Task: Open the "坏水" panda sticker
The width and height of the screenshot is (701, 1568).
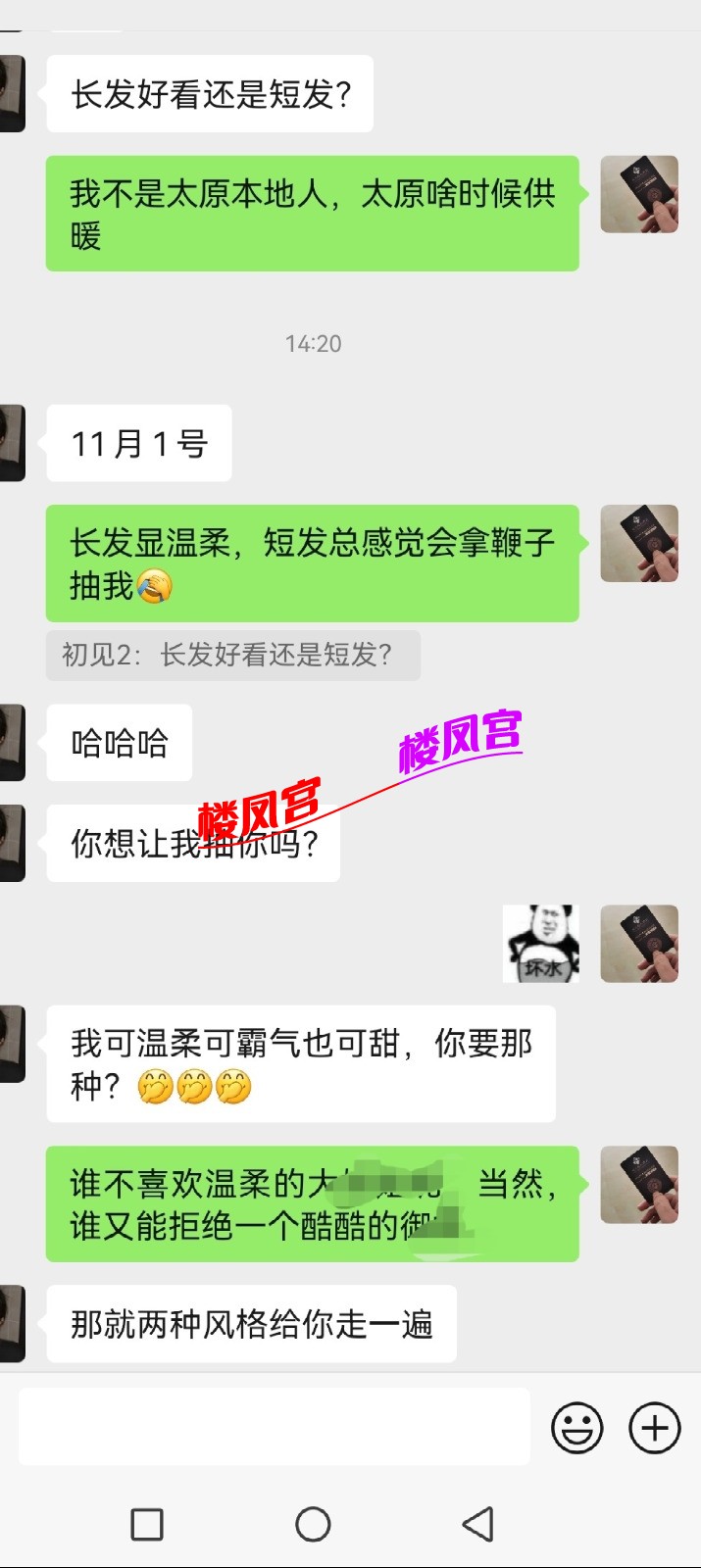Action: coord(540,943)
